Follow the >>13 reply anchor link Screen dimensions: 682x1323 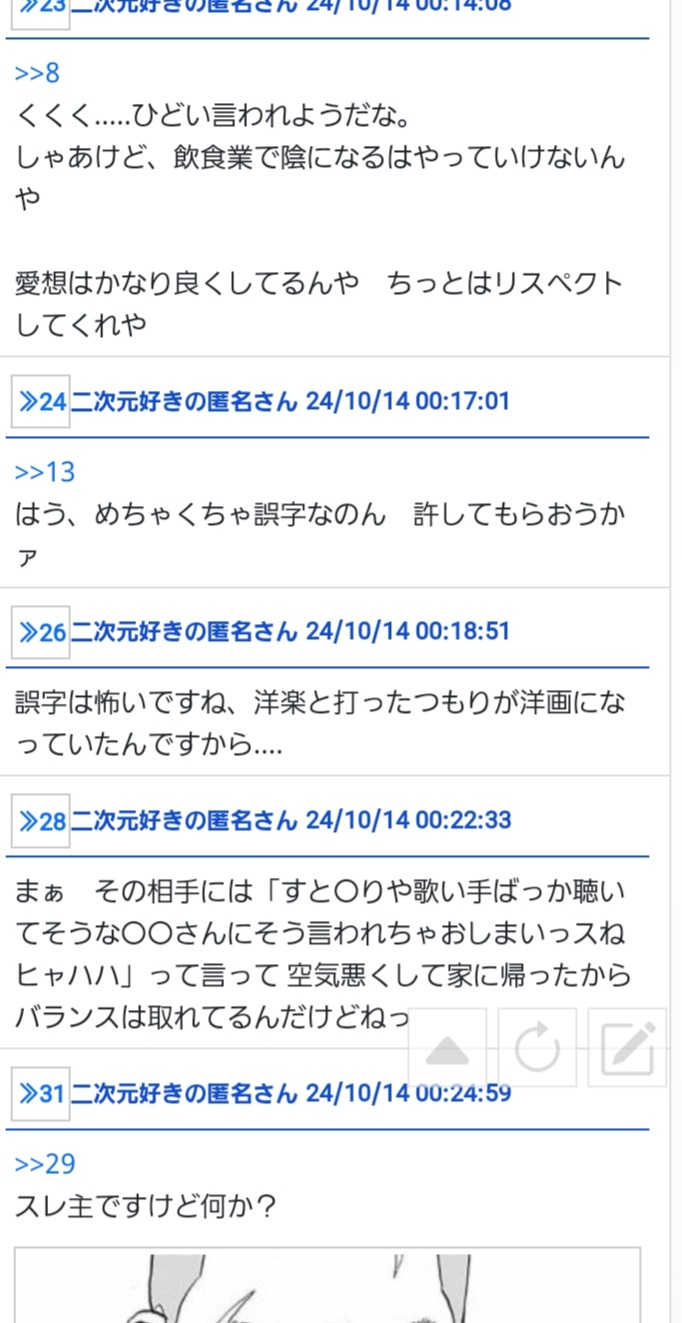[x=45, y=472]
